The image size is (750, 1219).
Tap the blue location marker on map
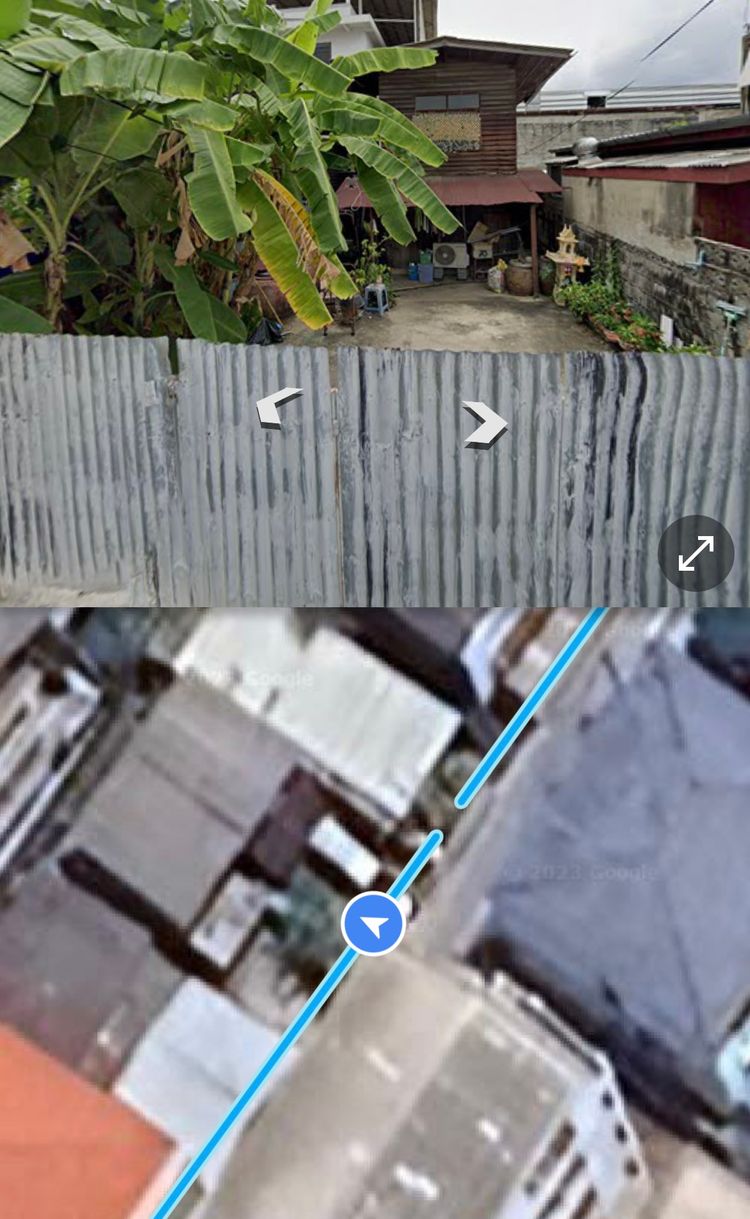tap(373, 924)
